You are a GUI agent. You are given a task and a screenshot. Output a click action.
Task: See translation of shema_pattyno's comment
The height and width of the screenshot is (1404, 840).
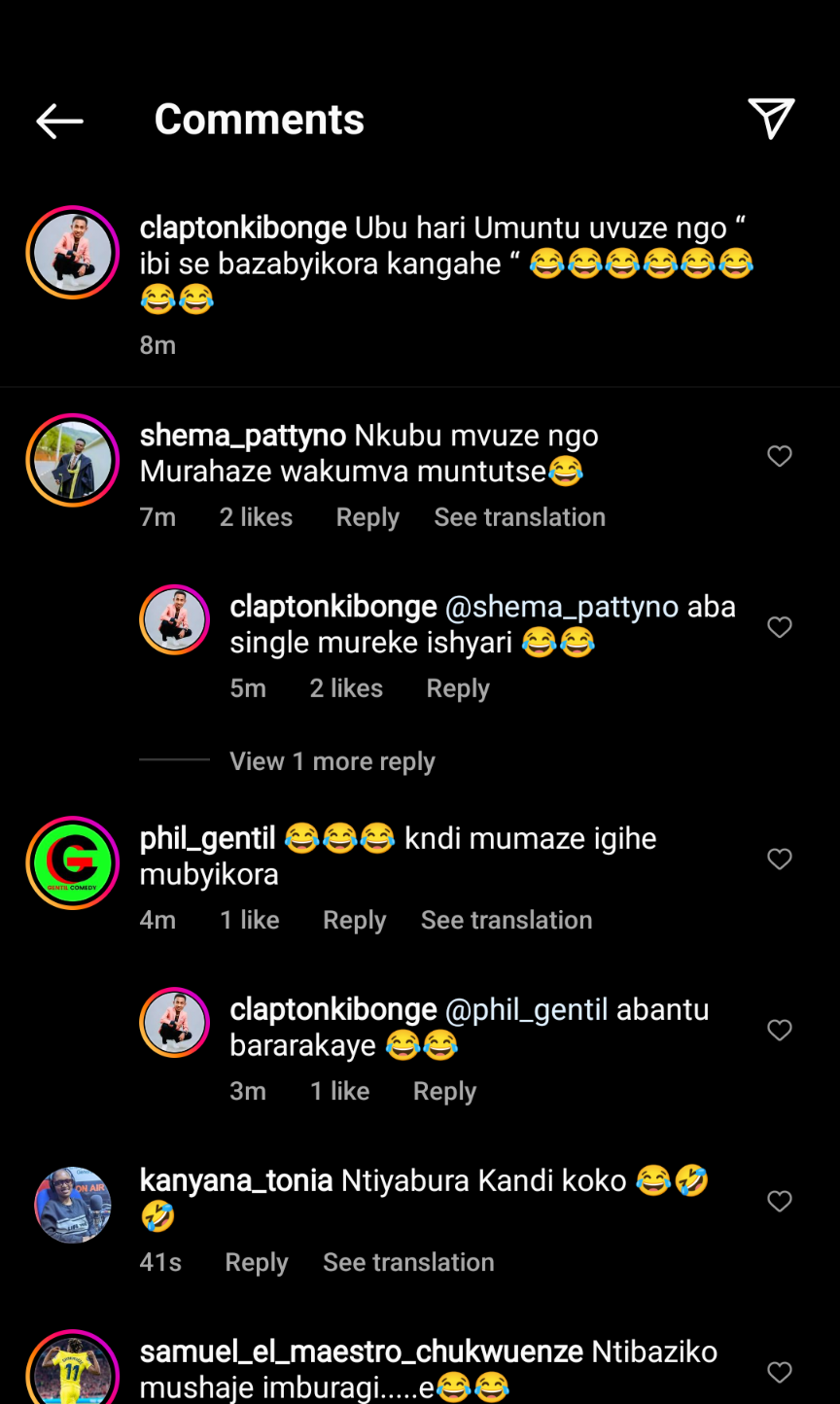[x=519, y=517]
